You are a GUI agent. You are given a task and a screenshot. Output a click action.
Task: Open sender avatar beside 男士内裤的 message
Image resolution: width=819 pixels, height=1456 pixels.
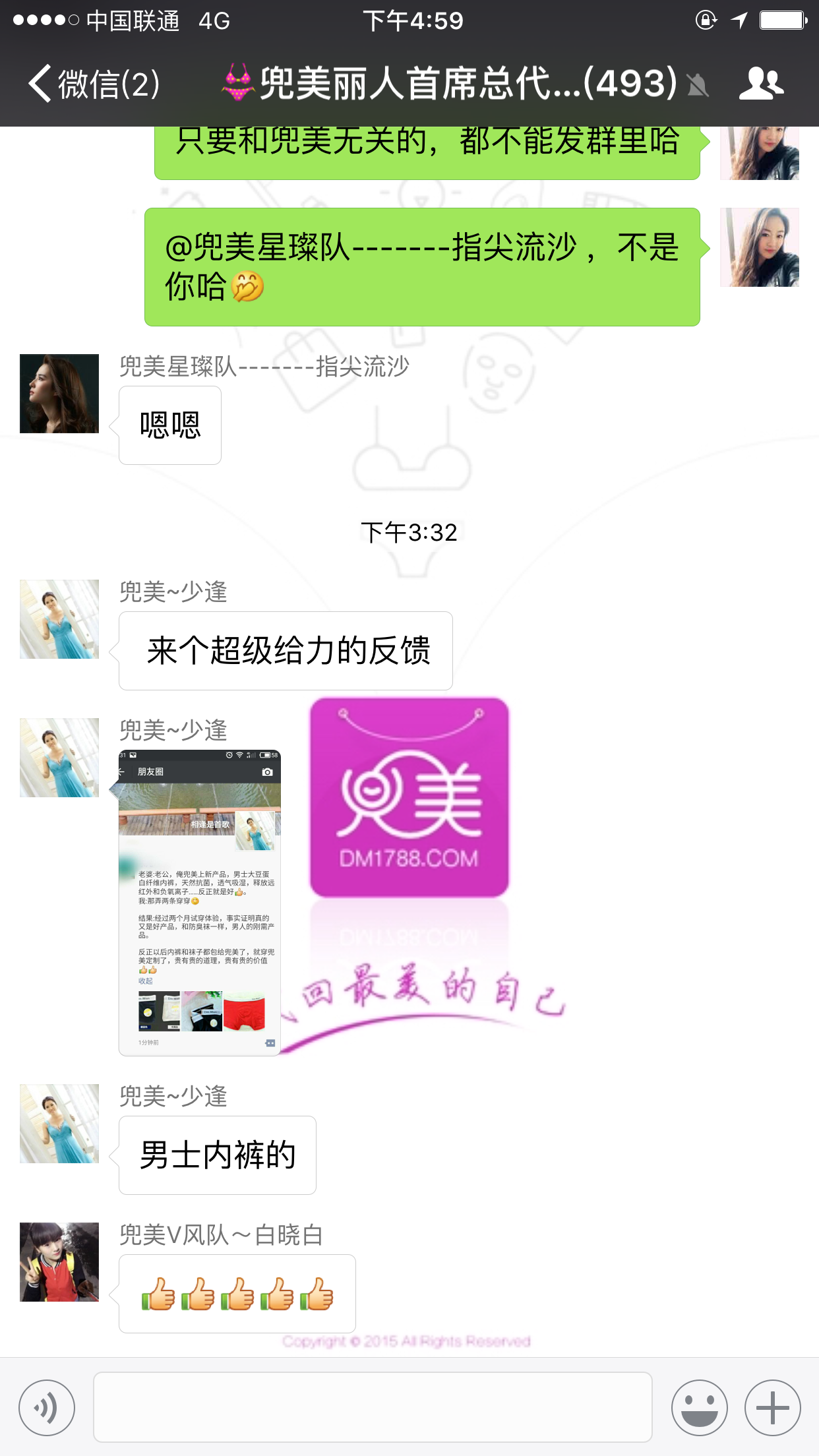[x=59, y=1123]
